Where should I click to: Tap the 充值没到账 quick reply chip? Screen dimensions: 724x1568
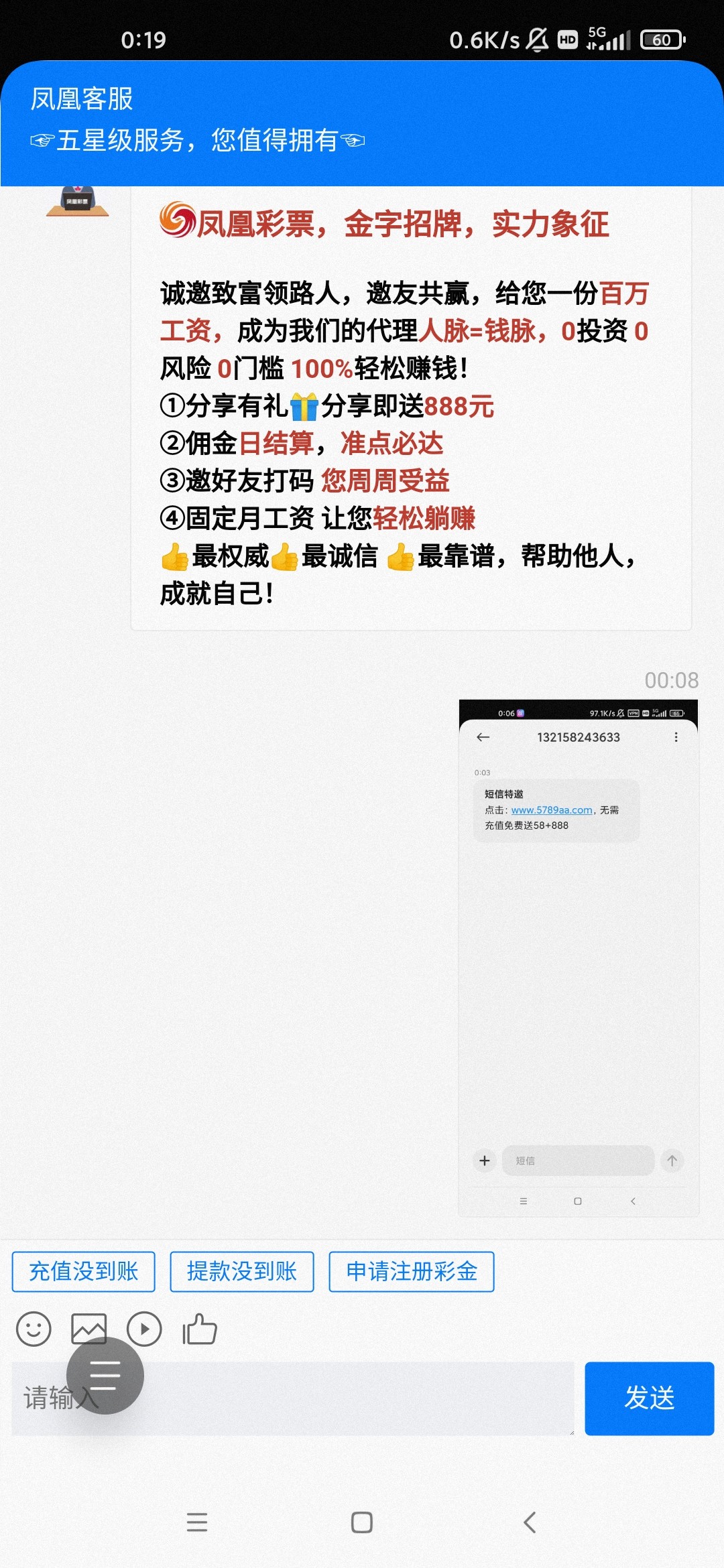pyautogui.click(x=83, y=1271)
